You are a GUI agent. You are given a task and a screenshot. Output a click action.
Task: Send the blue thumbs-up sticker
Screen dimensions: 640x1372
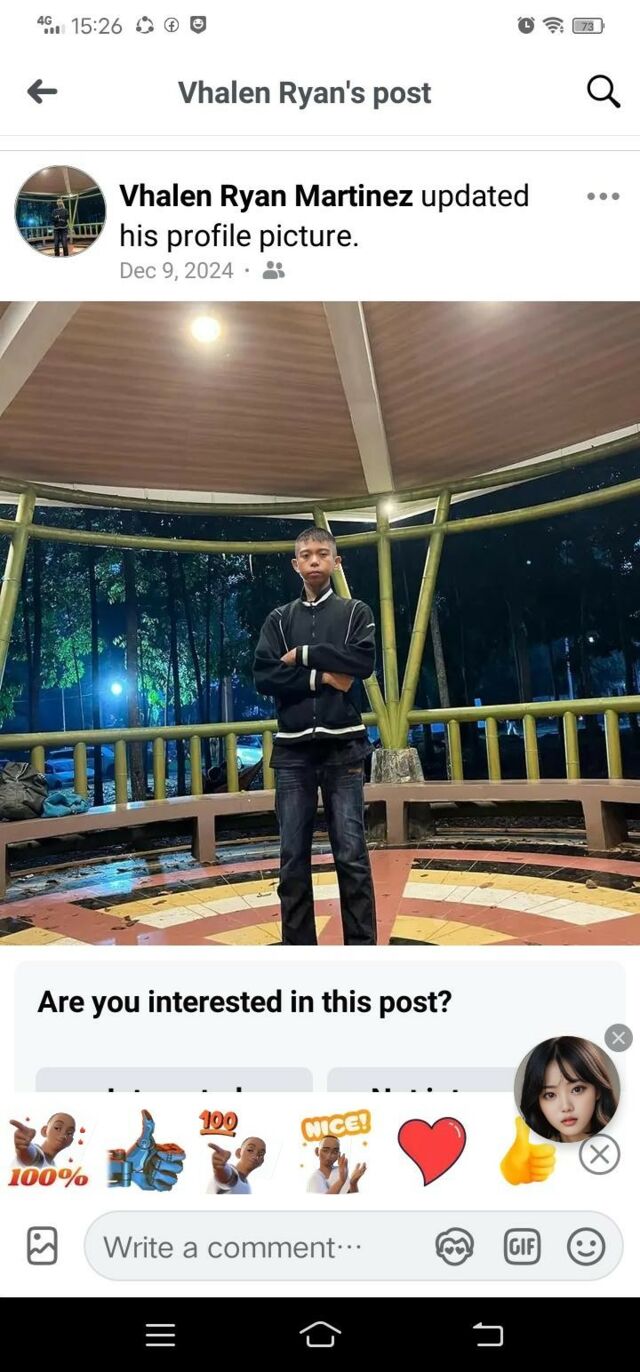[x=146, y=1151]
